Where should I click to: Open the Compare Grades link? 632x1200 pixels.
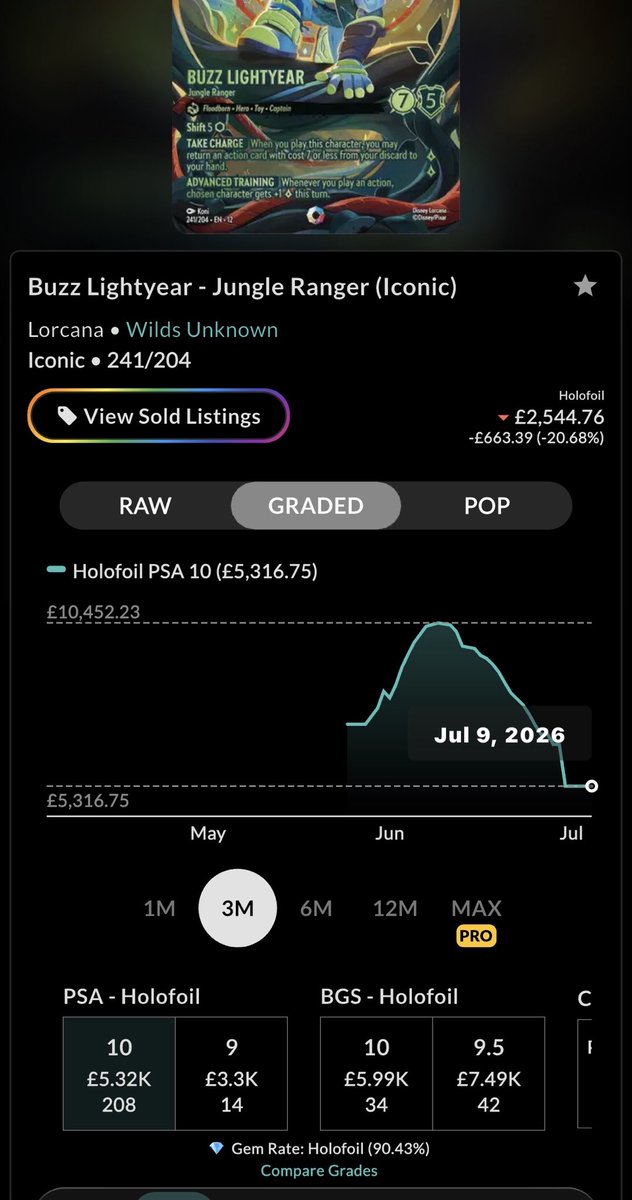click(319, 1170)
